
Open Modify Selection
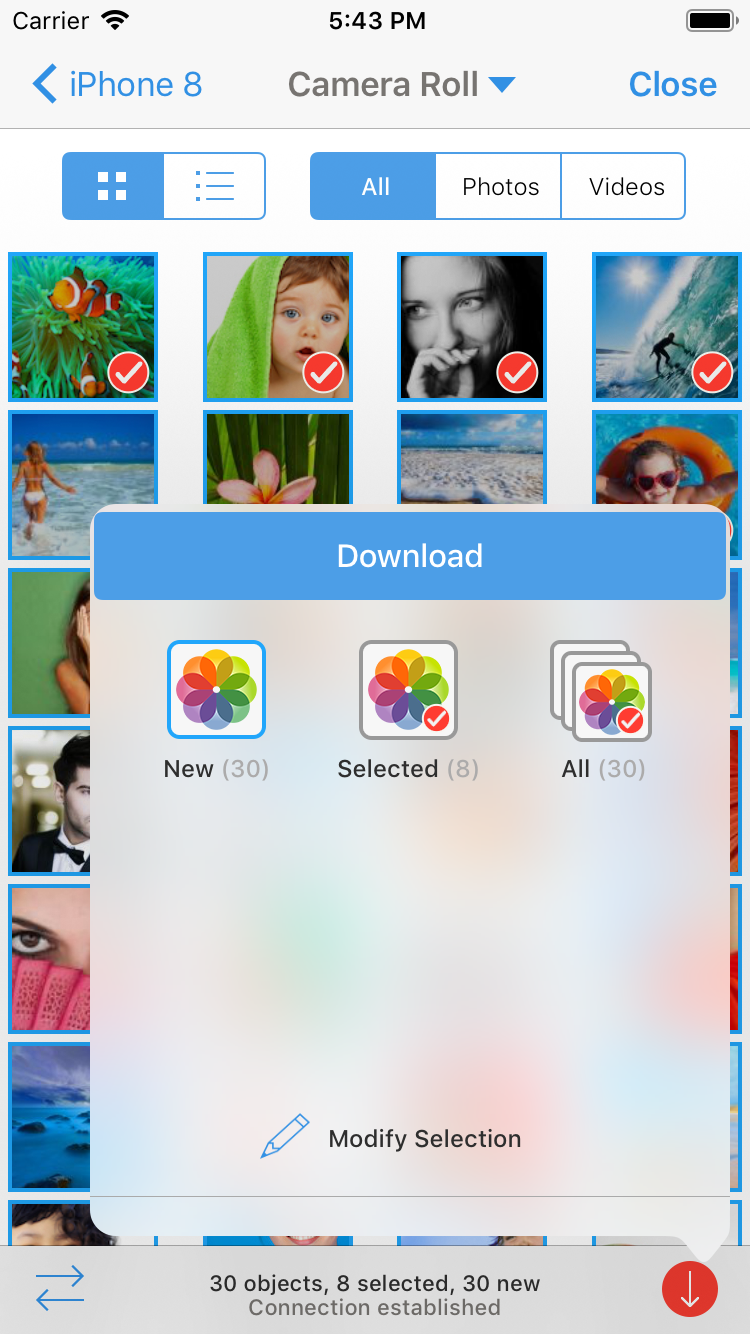(x=392, y=1138)
